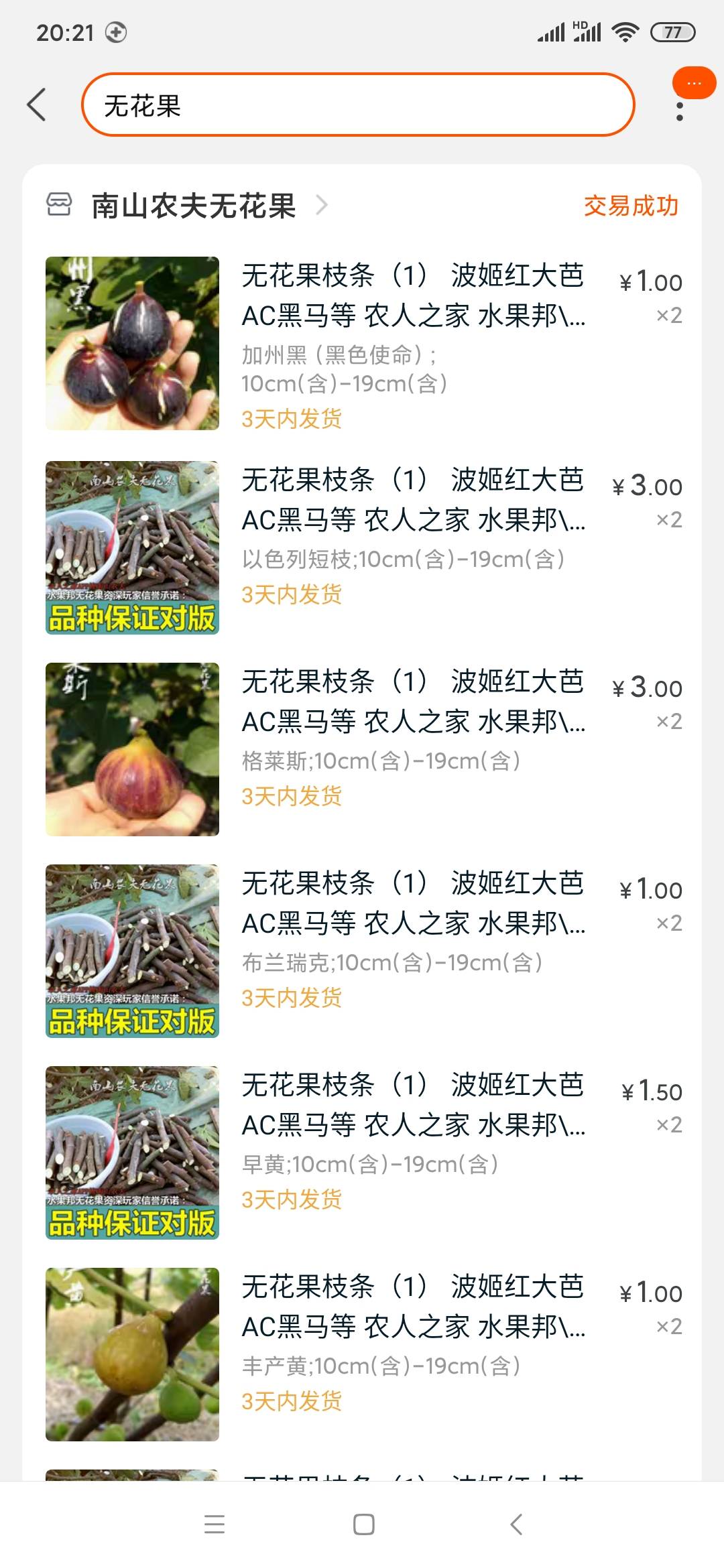The image size is (724, 1568).
Task: Open system recent apps menu
Action: coord(215,1524)
